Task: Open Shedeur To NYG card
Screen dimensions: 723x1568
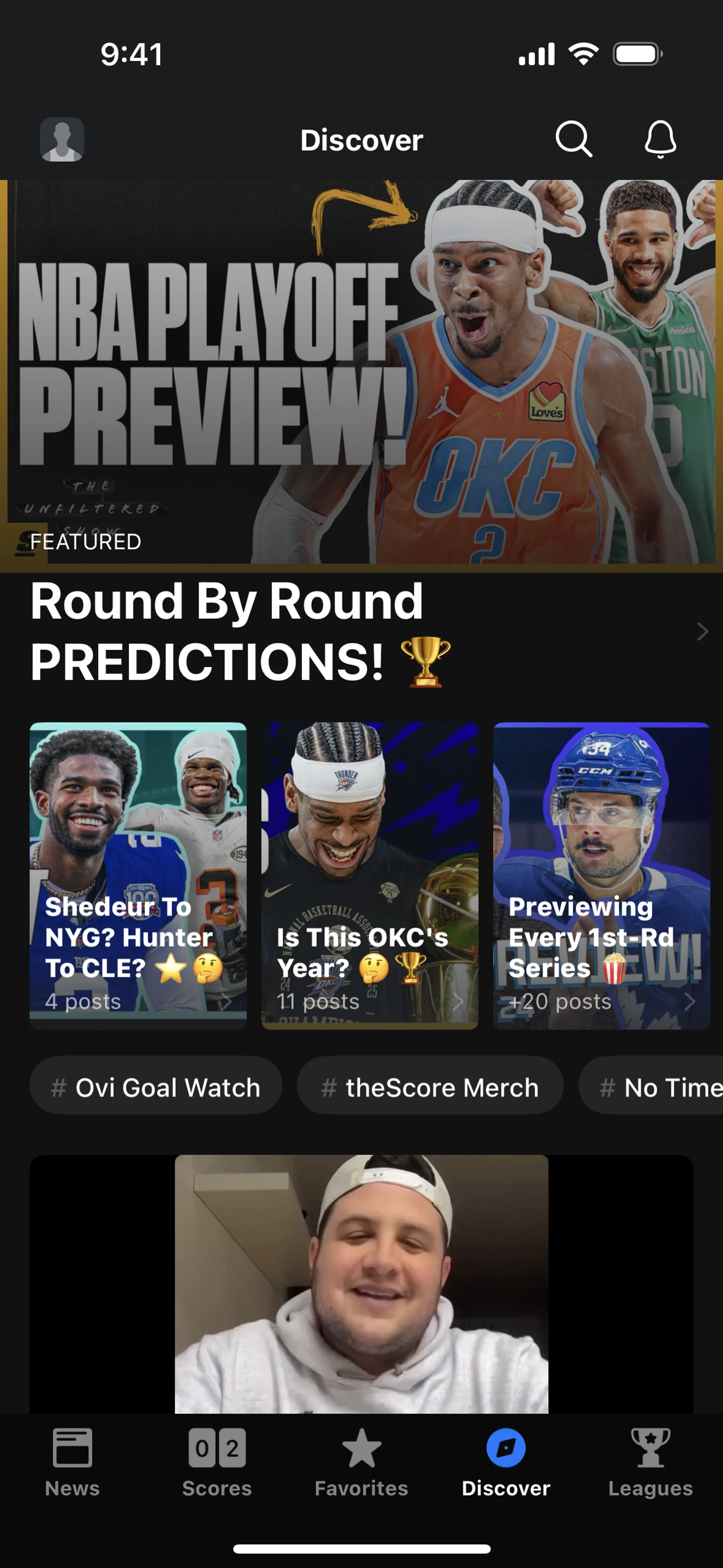Action: pyautogui.click(x=138, y=875)
